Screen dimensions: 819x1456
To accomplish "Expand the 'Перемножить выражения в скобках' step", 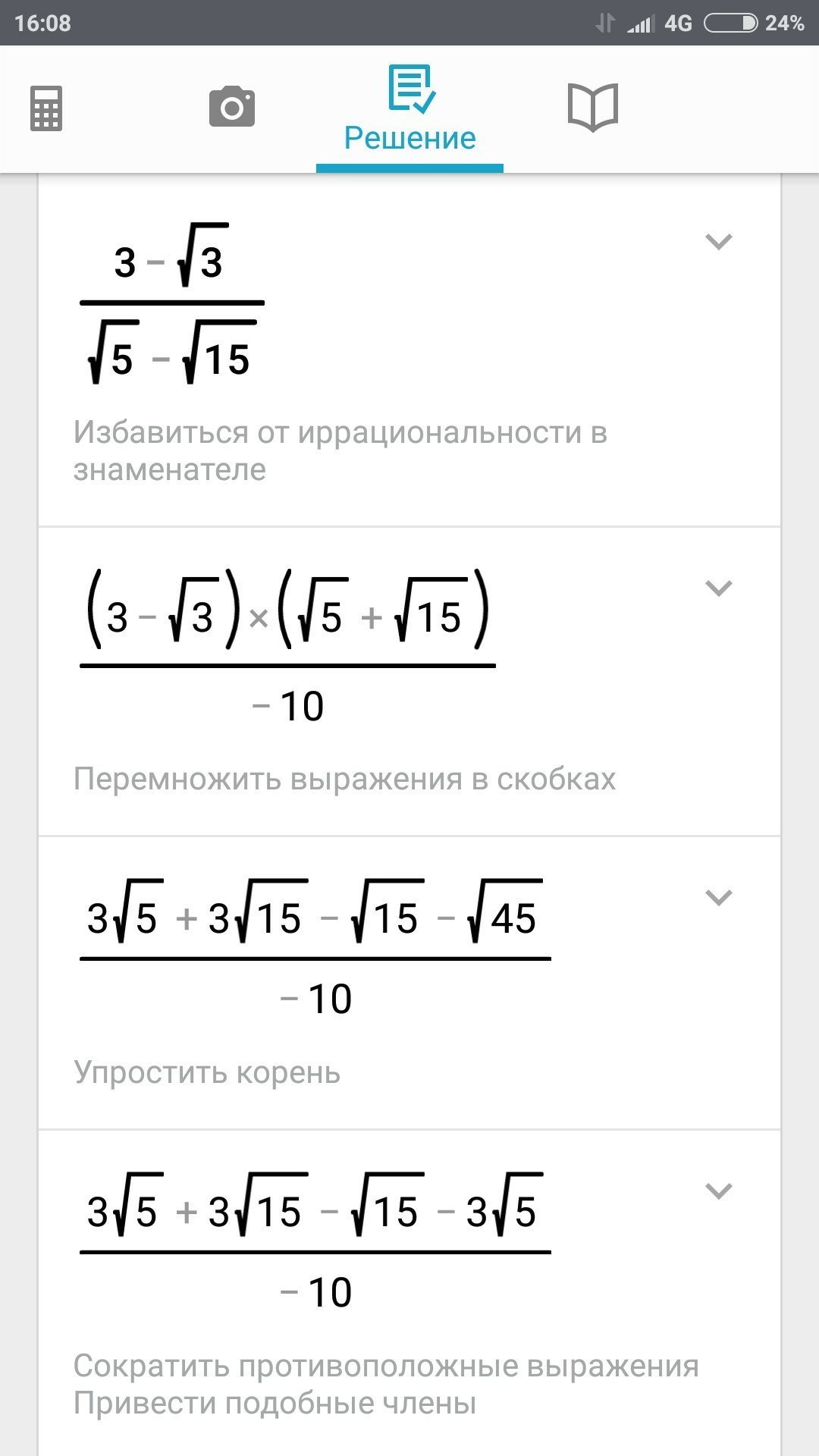I will pos(718,588).
